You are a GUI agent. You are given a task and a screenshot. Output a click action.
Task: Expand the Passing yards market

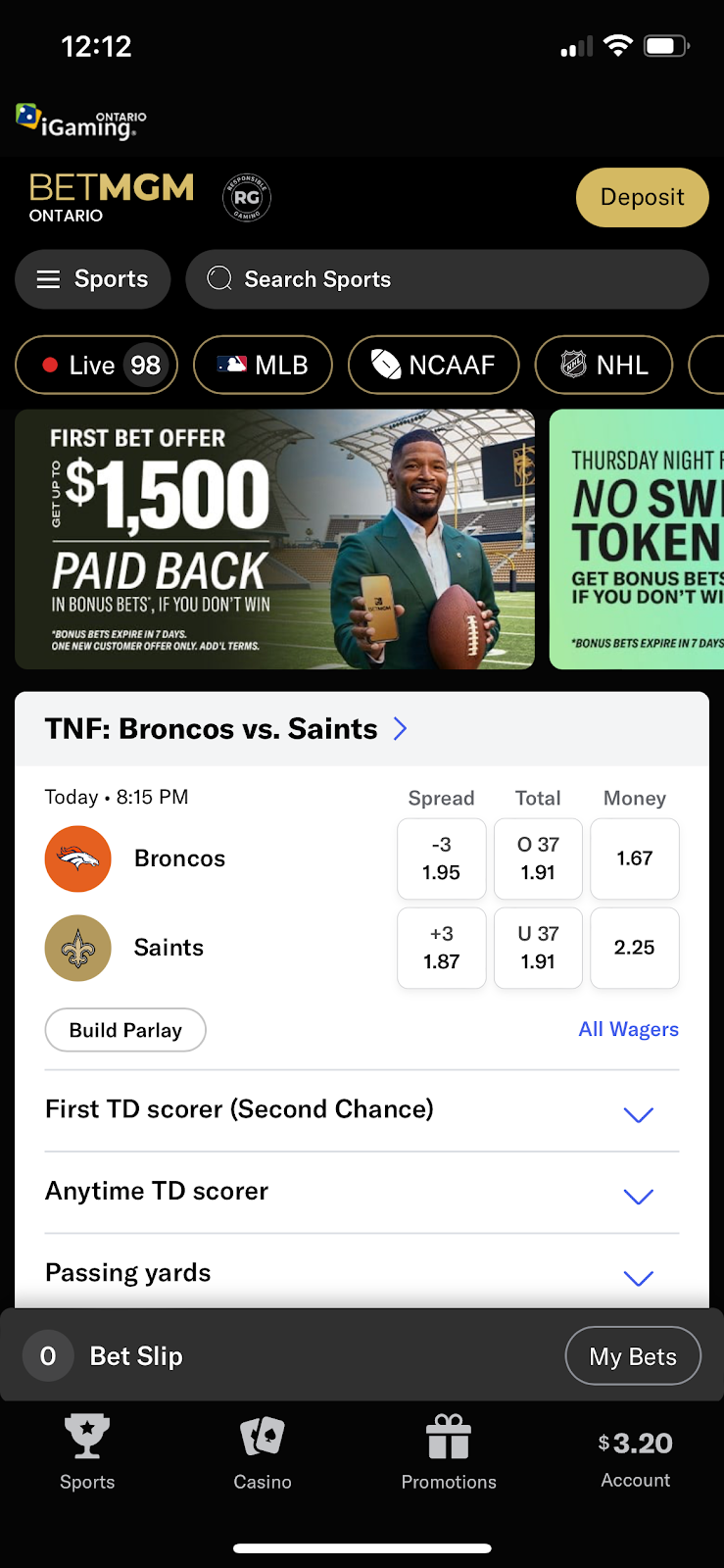638,1278
